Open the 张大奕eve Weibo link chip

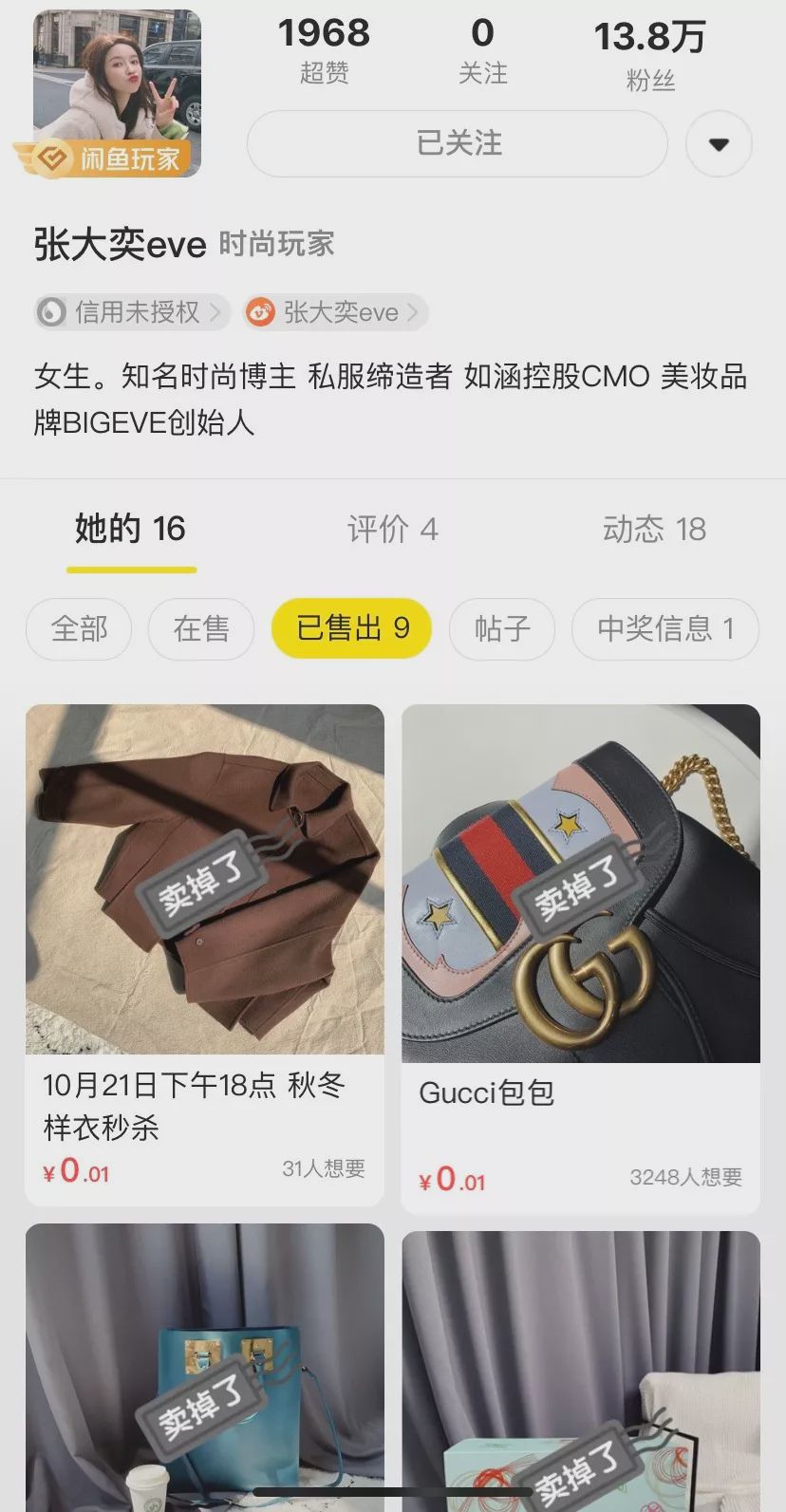(335, 311)
